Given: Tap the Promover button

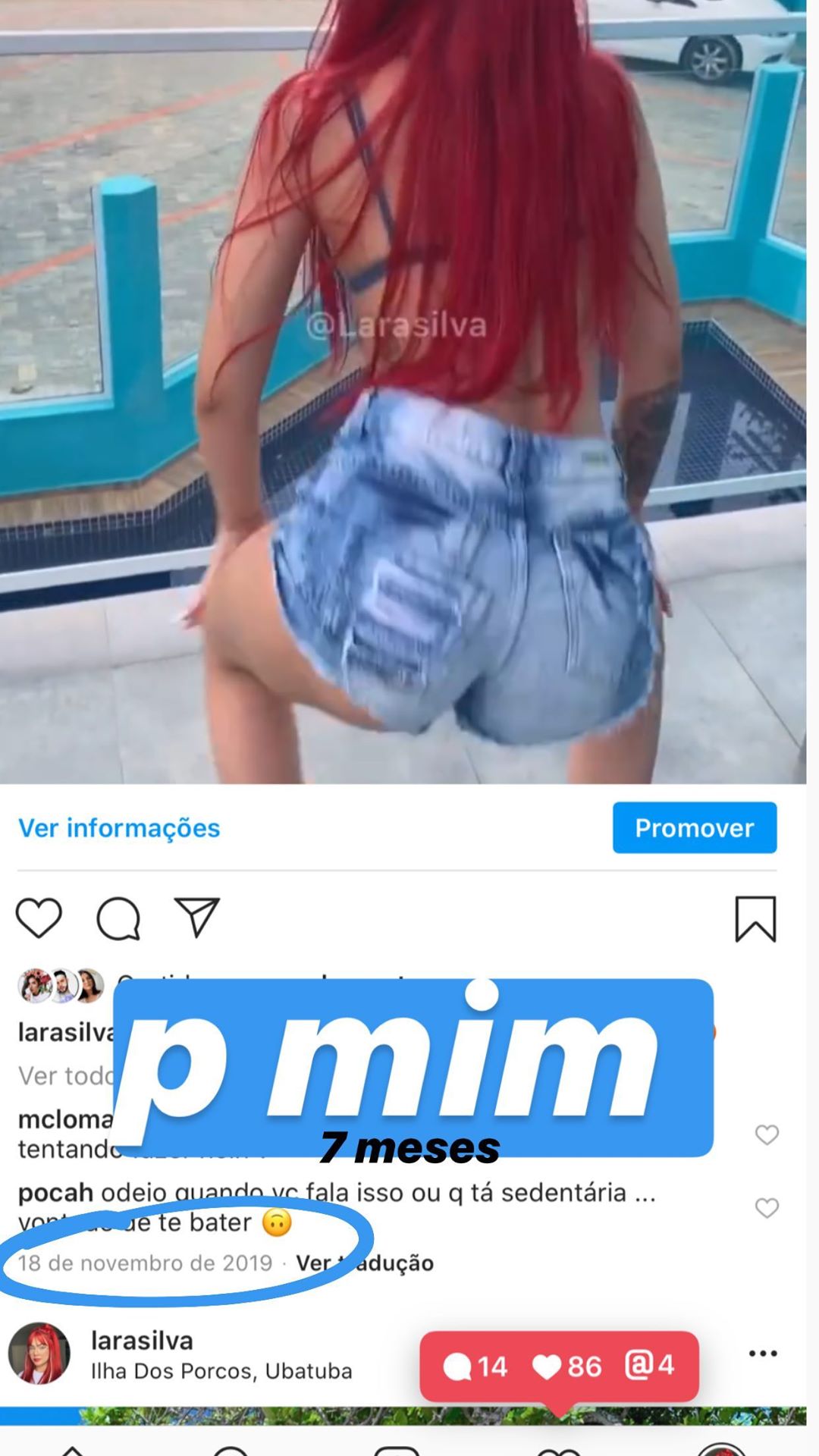Looking at the screenshot, I should click(x=694, y=828).
